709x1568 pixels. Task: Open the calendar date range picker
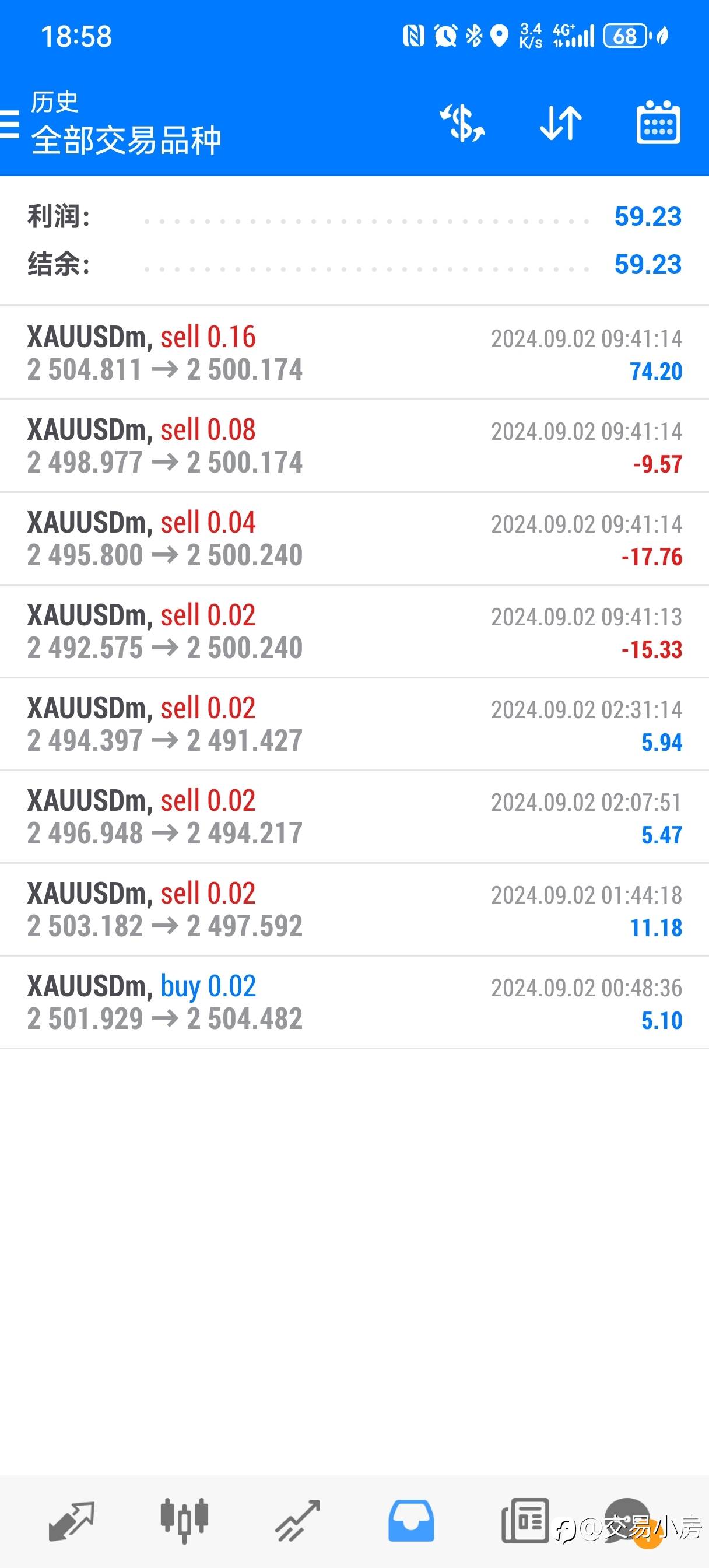(658, 123)
